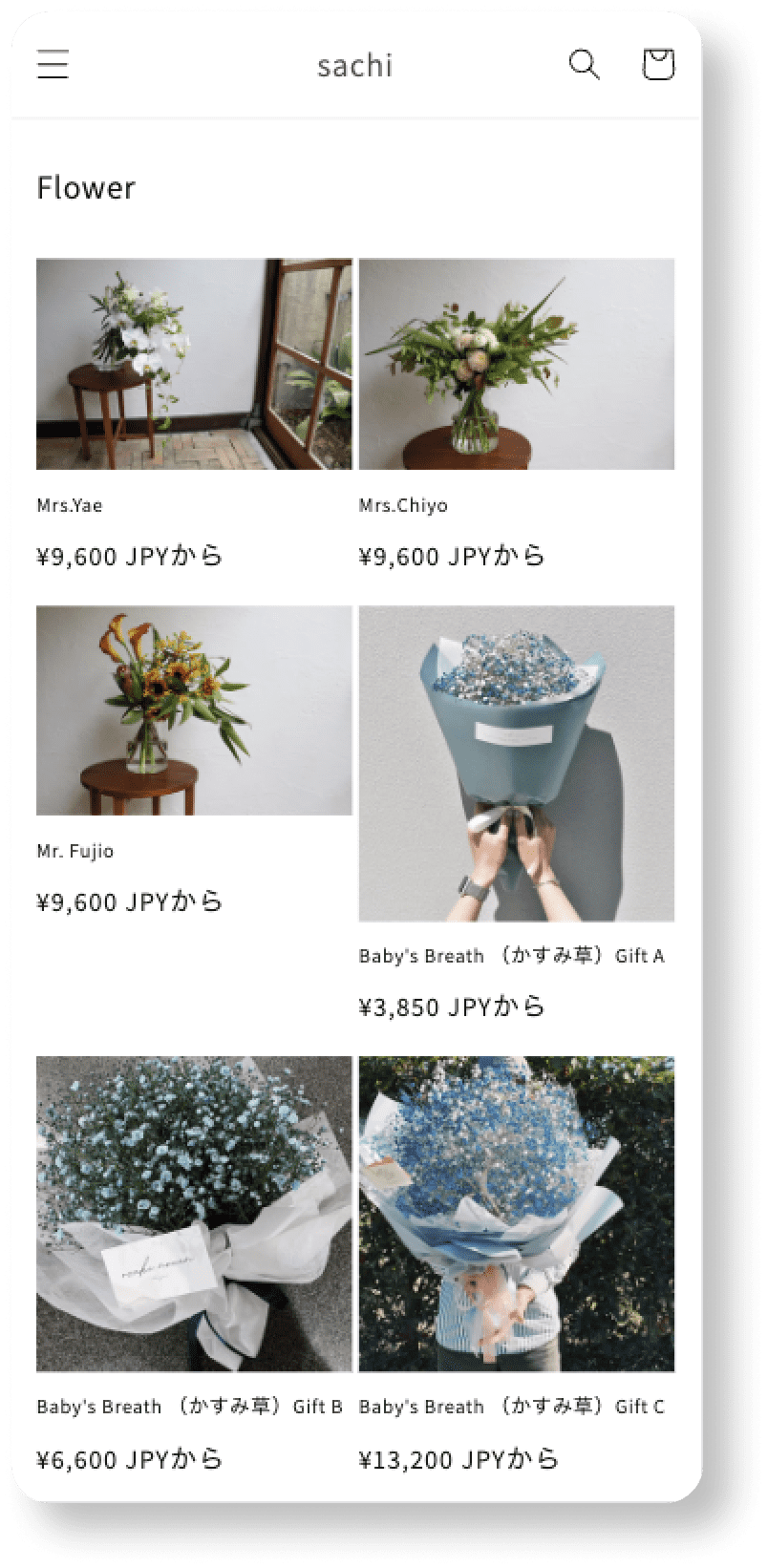View Baby's Breath Gift B product

pyautogui.click(x=194, y=1214)
